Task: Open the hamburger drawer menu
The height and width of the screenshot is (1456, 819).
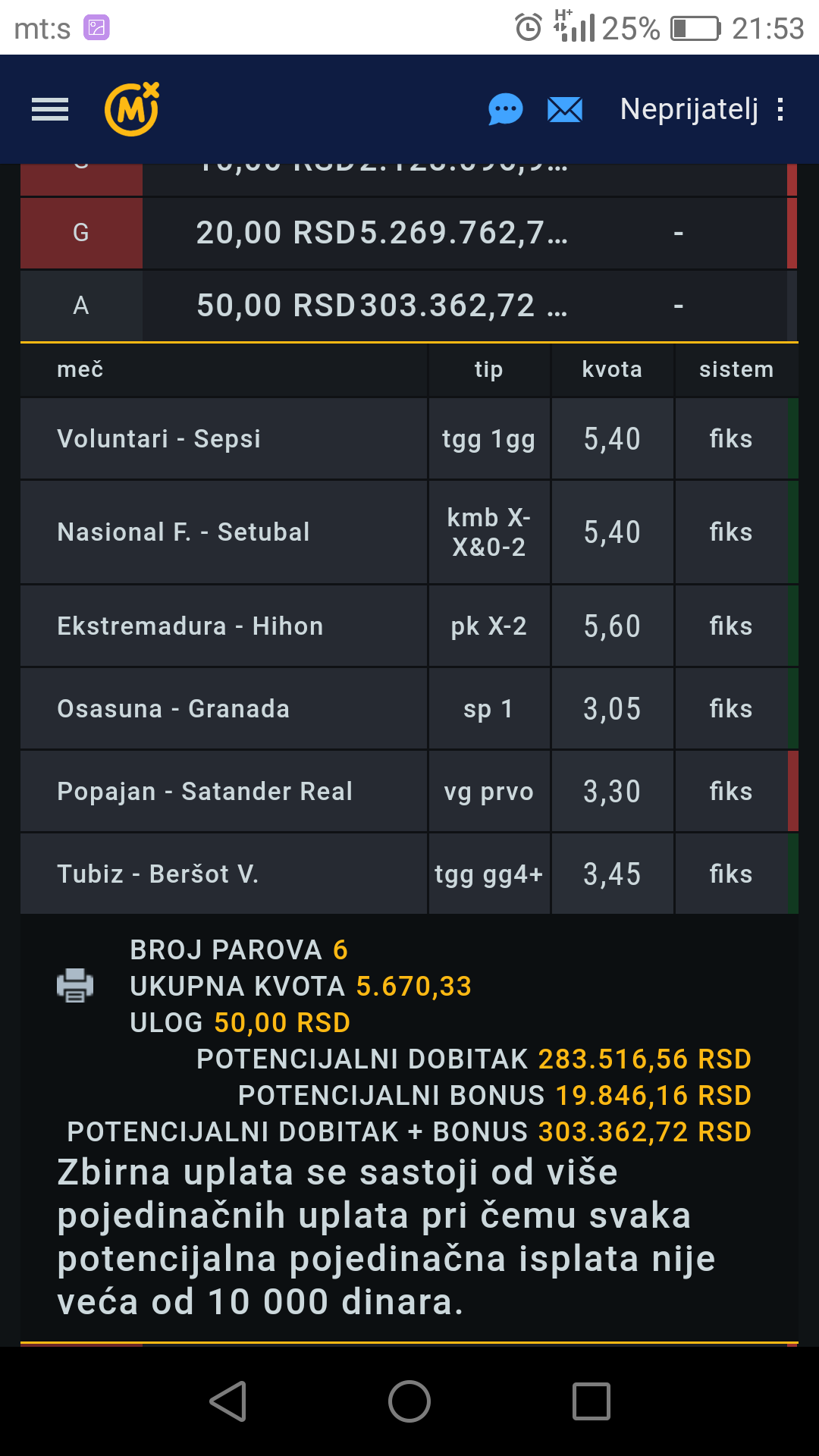Action: pos(50,110)
